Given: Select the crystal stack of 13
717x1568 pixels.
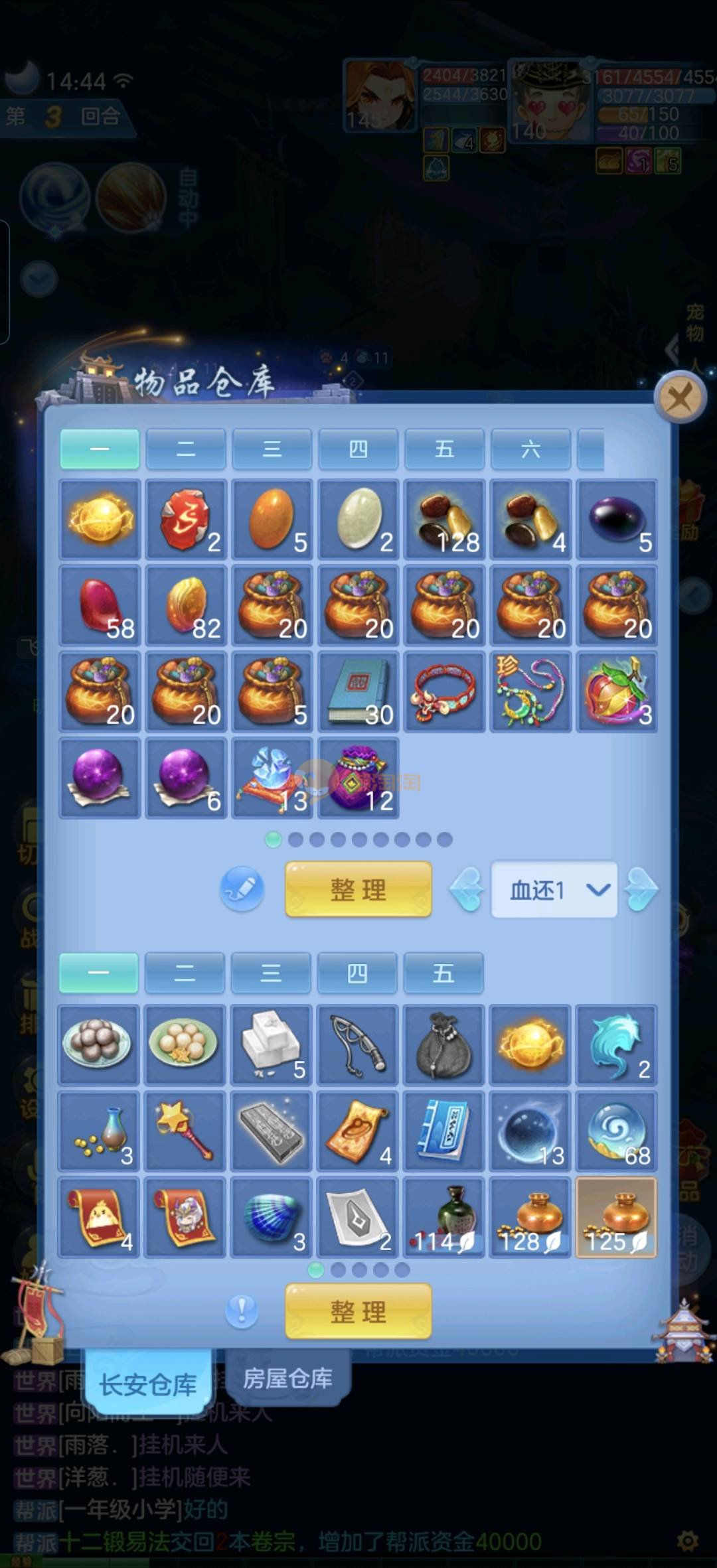Looking at the screenshot, I should (x=272, y=778).
